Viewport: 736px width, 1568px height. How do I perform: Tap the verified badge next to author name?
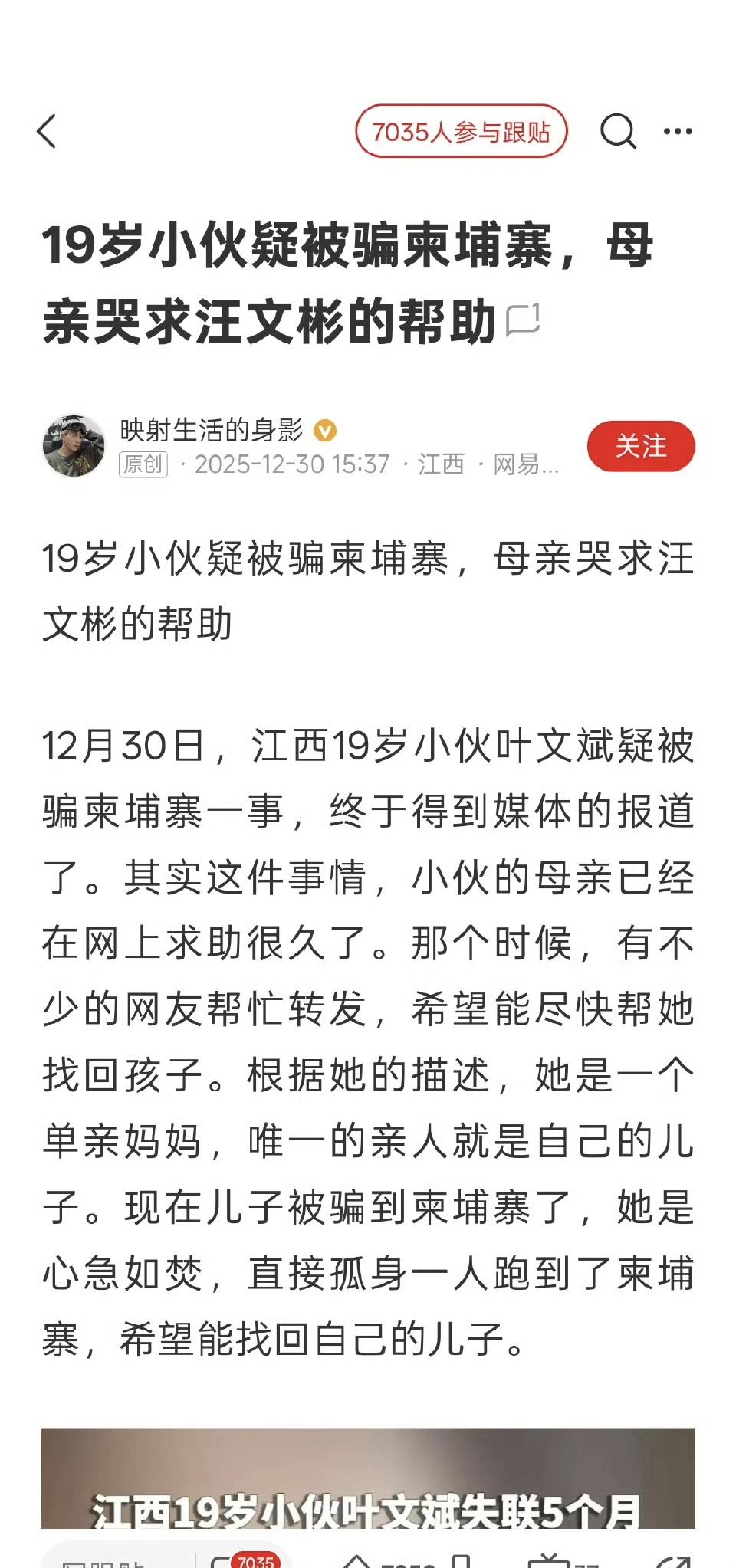[324, 431]
